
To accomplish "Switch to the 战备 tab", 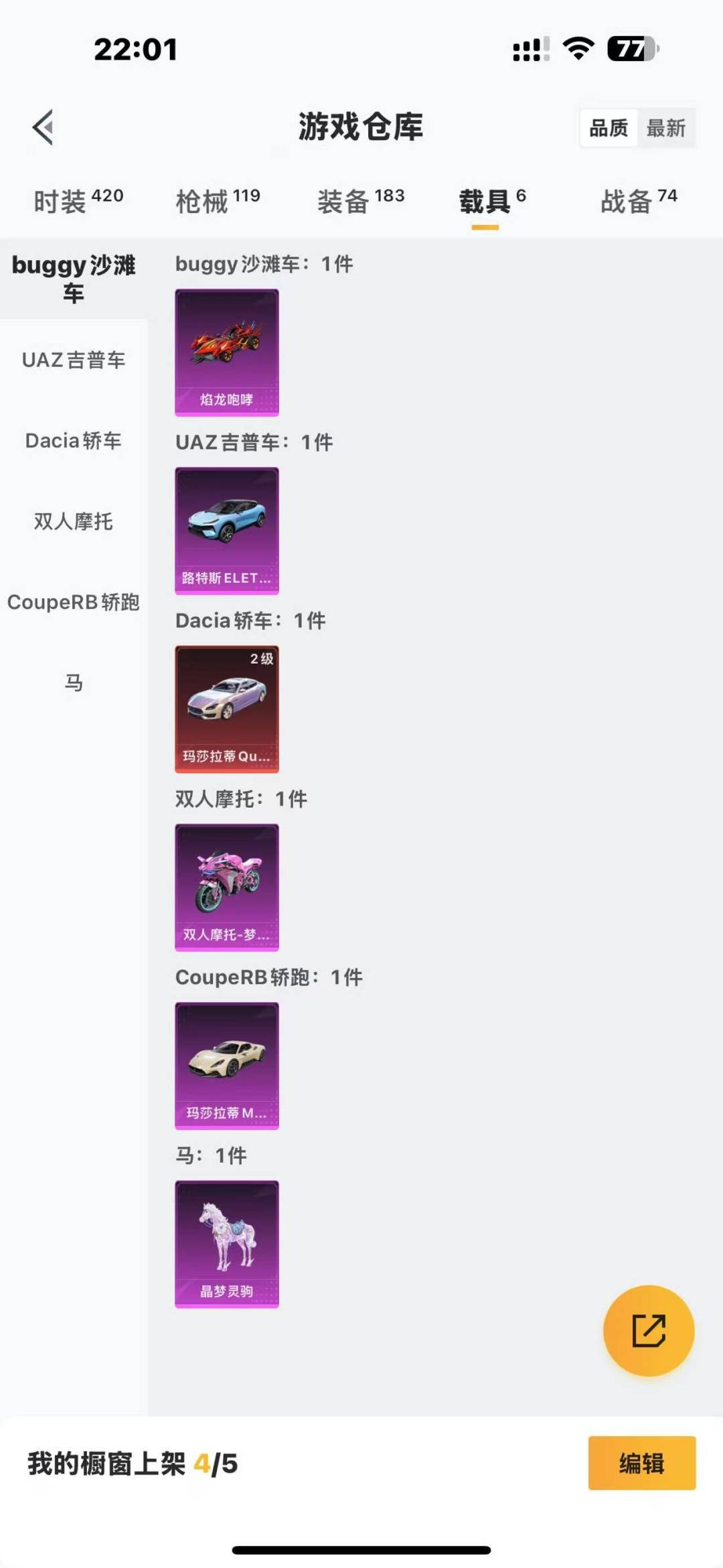I will pos(639,200).
